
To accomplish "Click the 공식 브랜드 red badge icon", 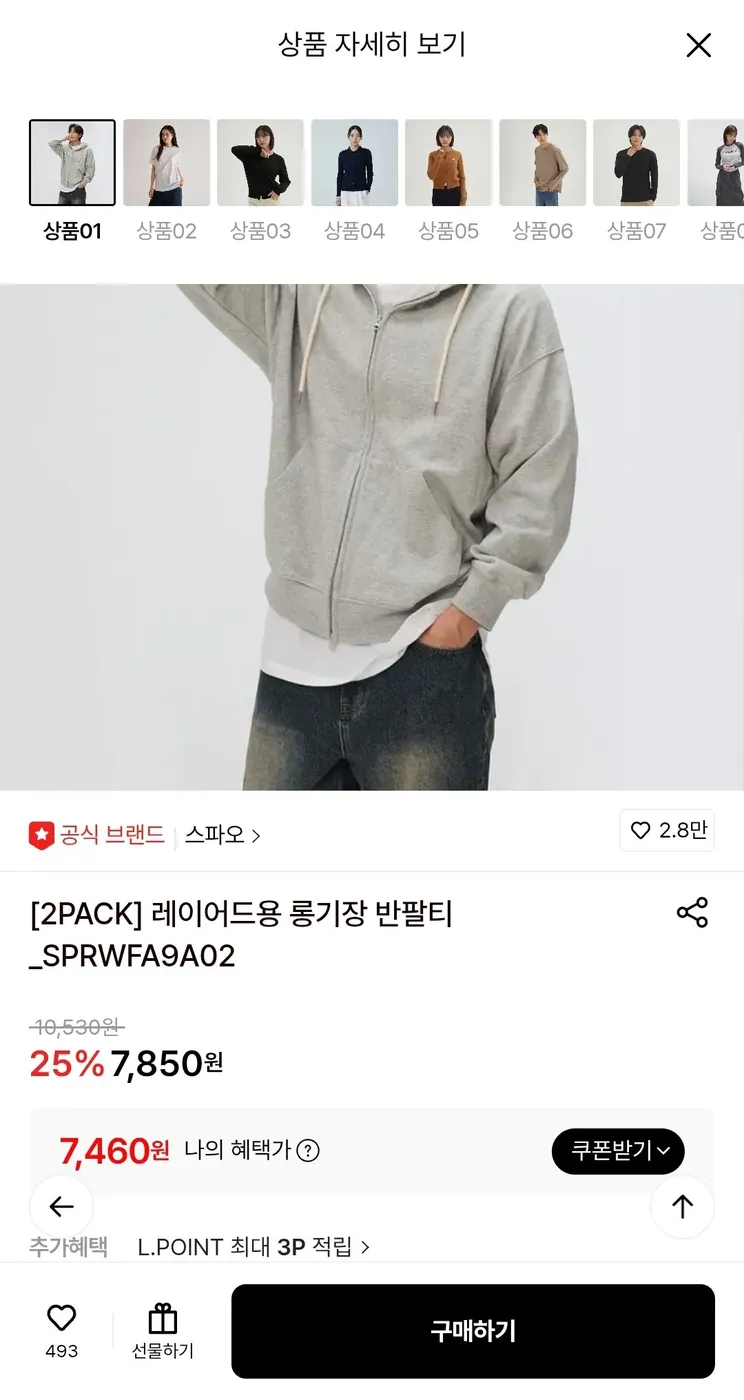I will click(x=43, y=835).
